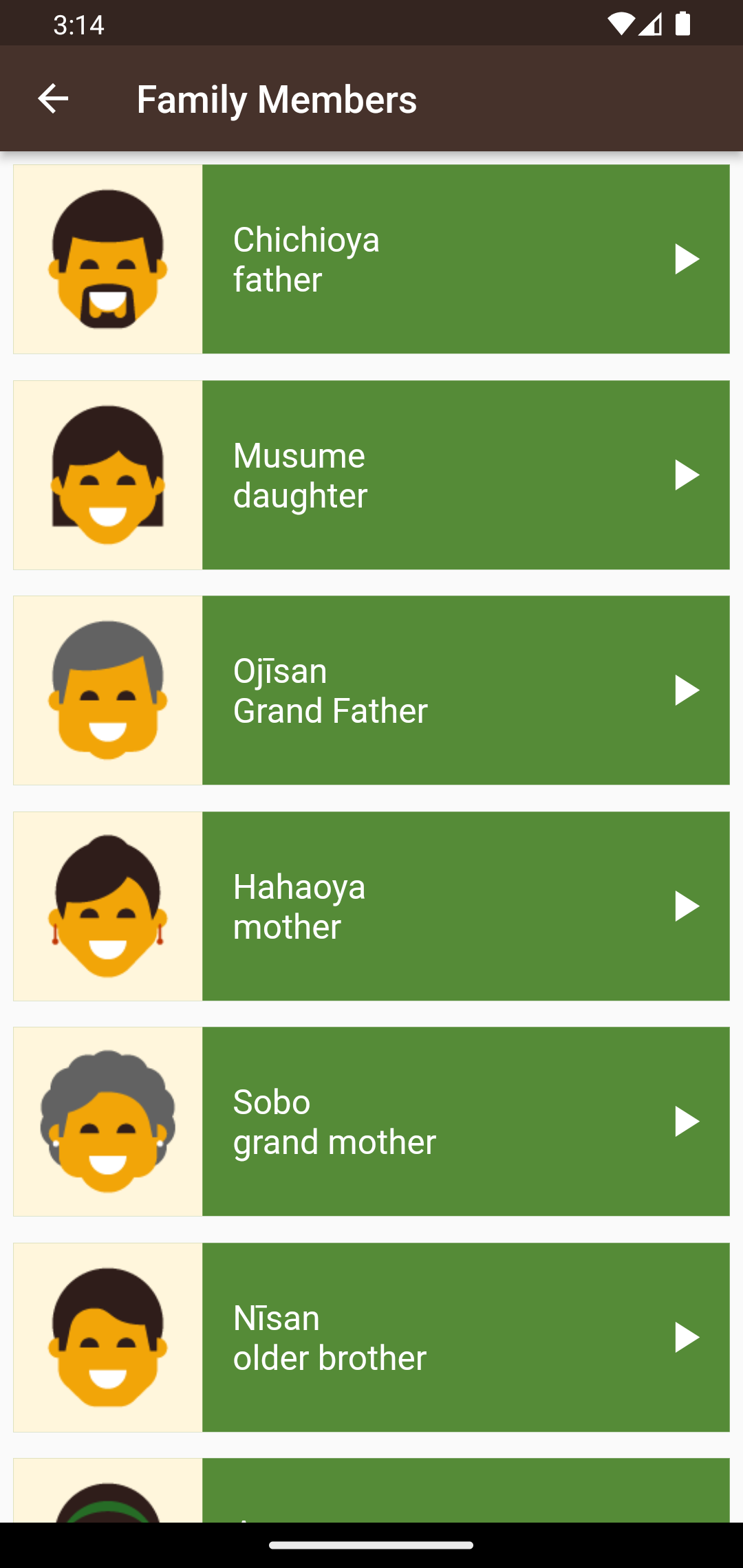Image resolution: width=743 pixels, height=1568 pixels.
Task: Play pronunciation for Musume
Action: [x=686, y=474]
